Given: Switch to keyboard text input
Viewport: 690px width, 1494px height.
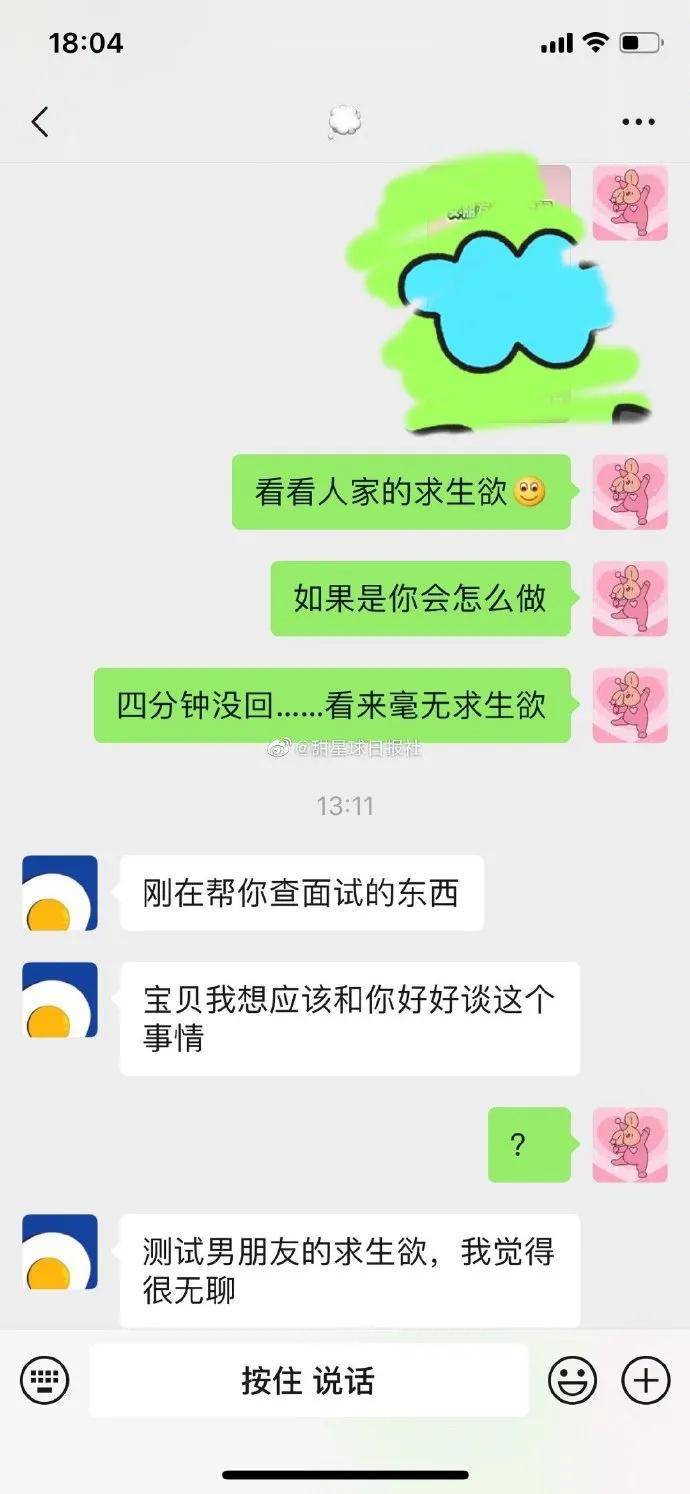Looking at the screenshot, I should click(45, 1381).
